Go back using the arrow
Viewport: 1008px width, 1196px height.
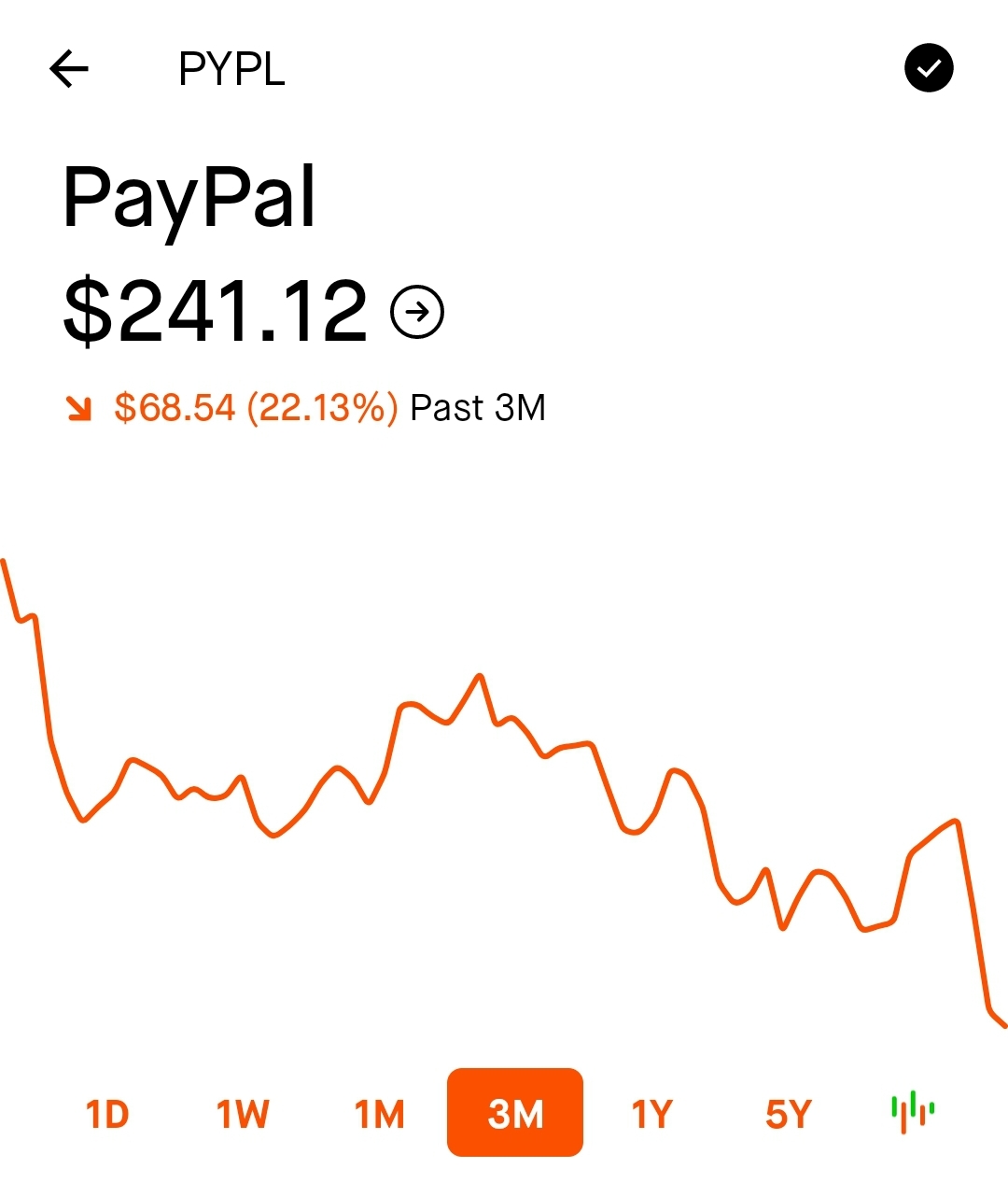coord(69,68)
